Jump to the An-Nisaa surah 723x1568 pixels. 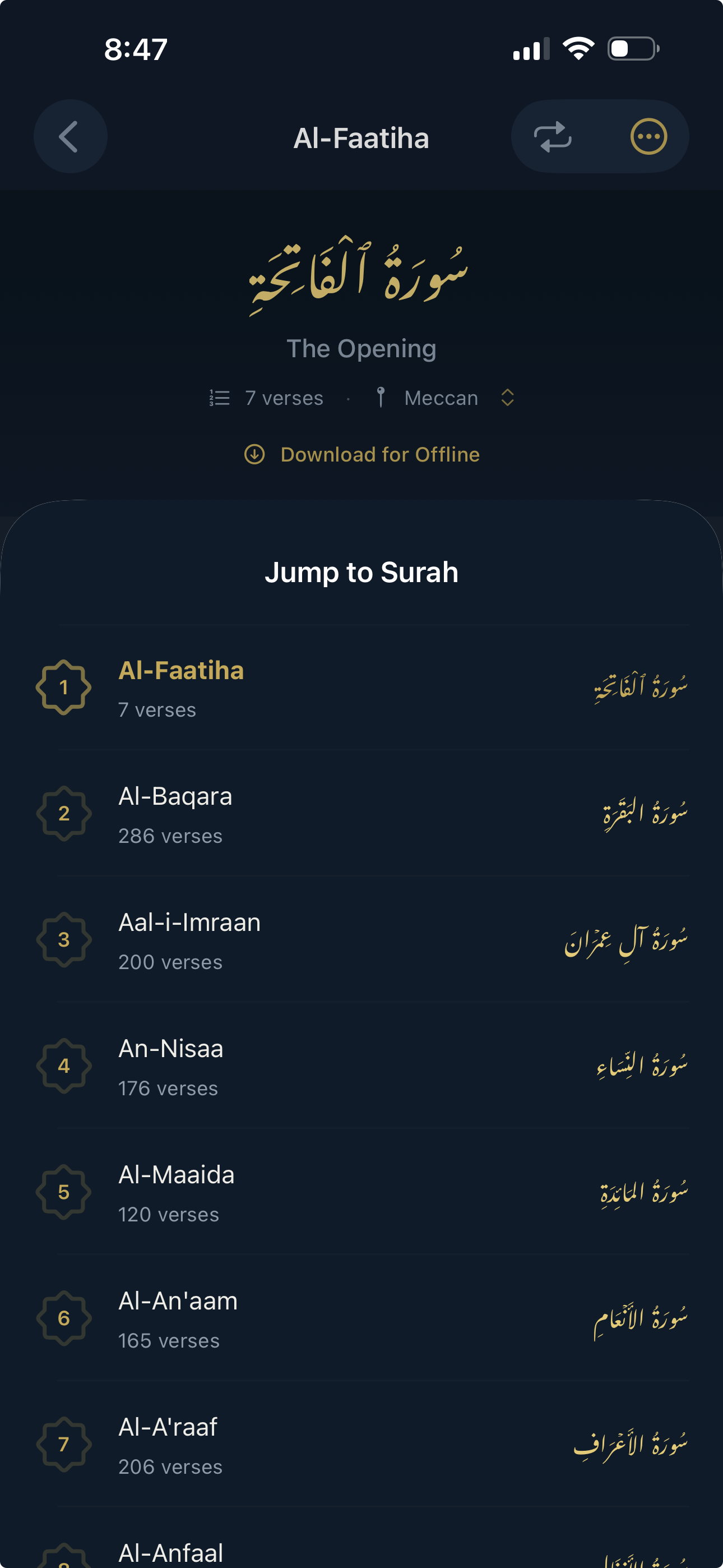pos(361,1066)
